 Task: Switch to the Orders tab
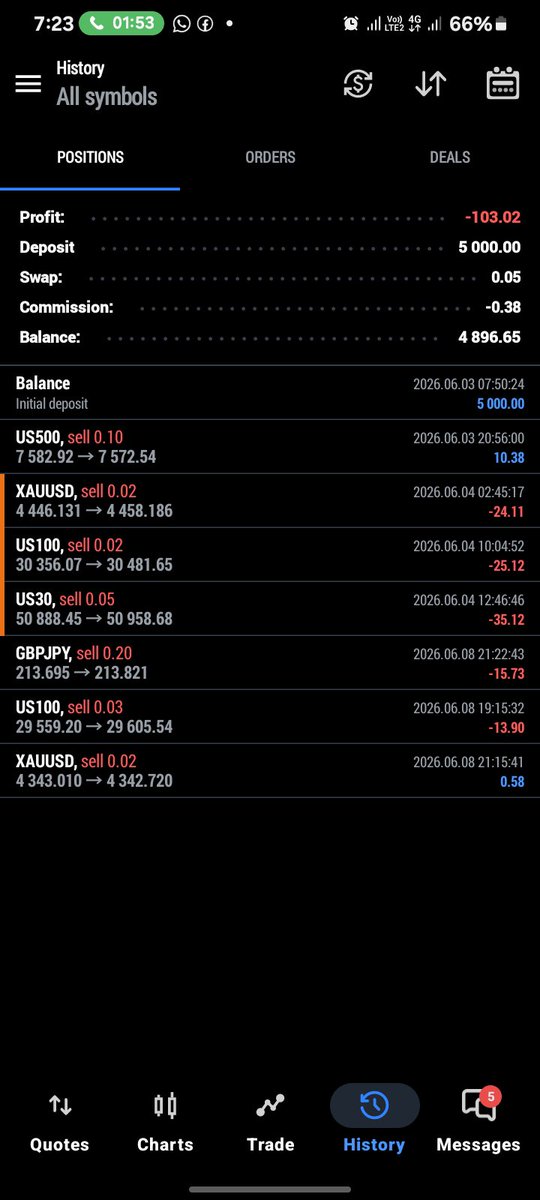(x=270, y=157)
